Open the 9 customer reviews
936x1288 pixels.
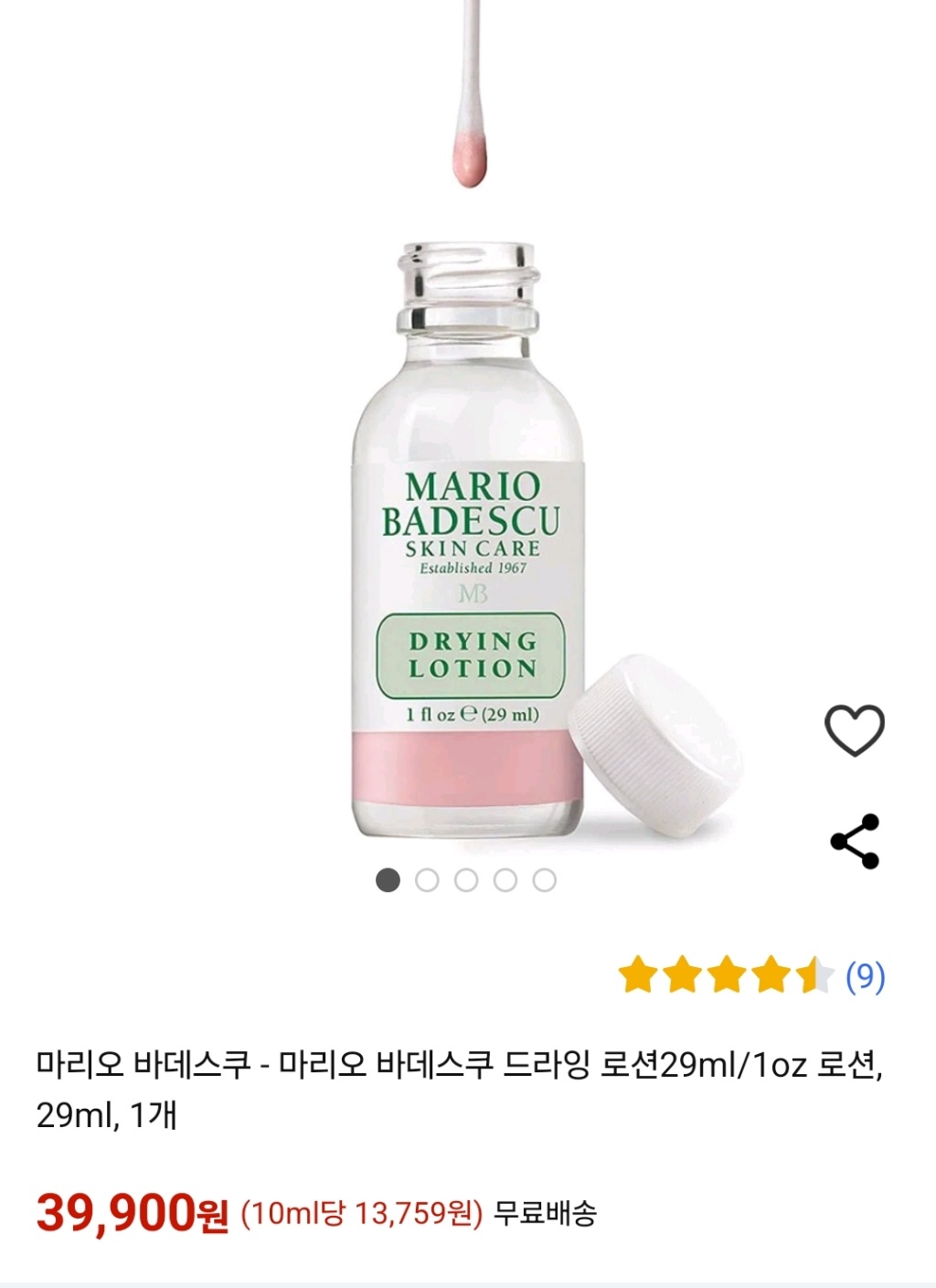pos(865,976)
